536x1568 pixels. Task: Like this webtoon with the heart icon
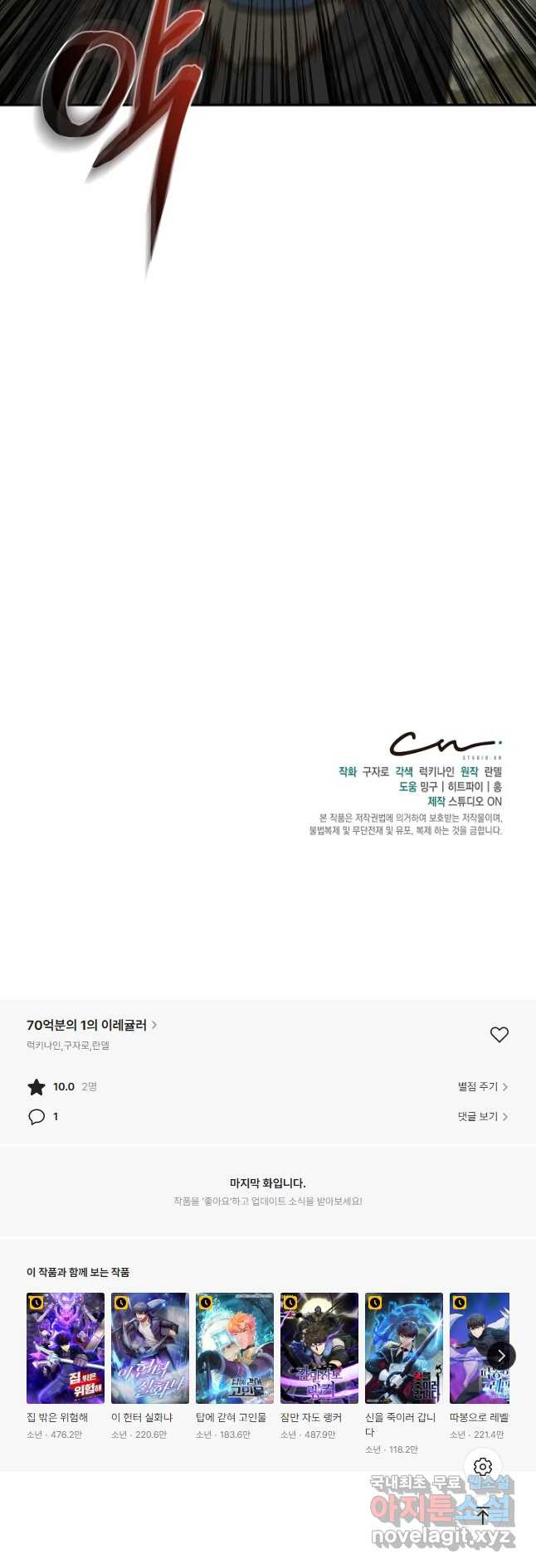coord(499,1034)
